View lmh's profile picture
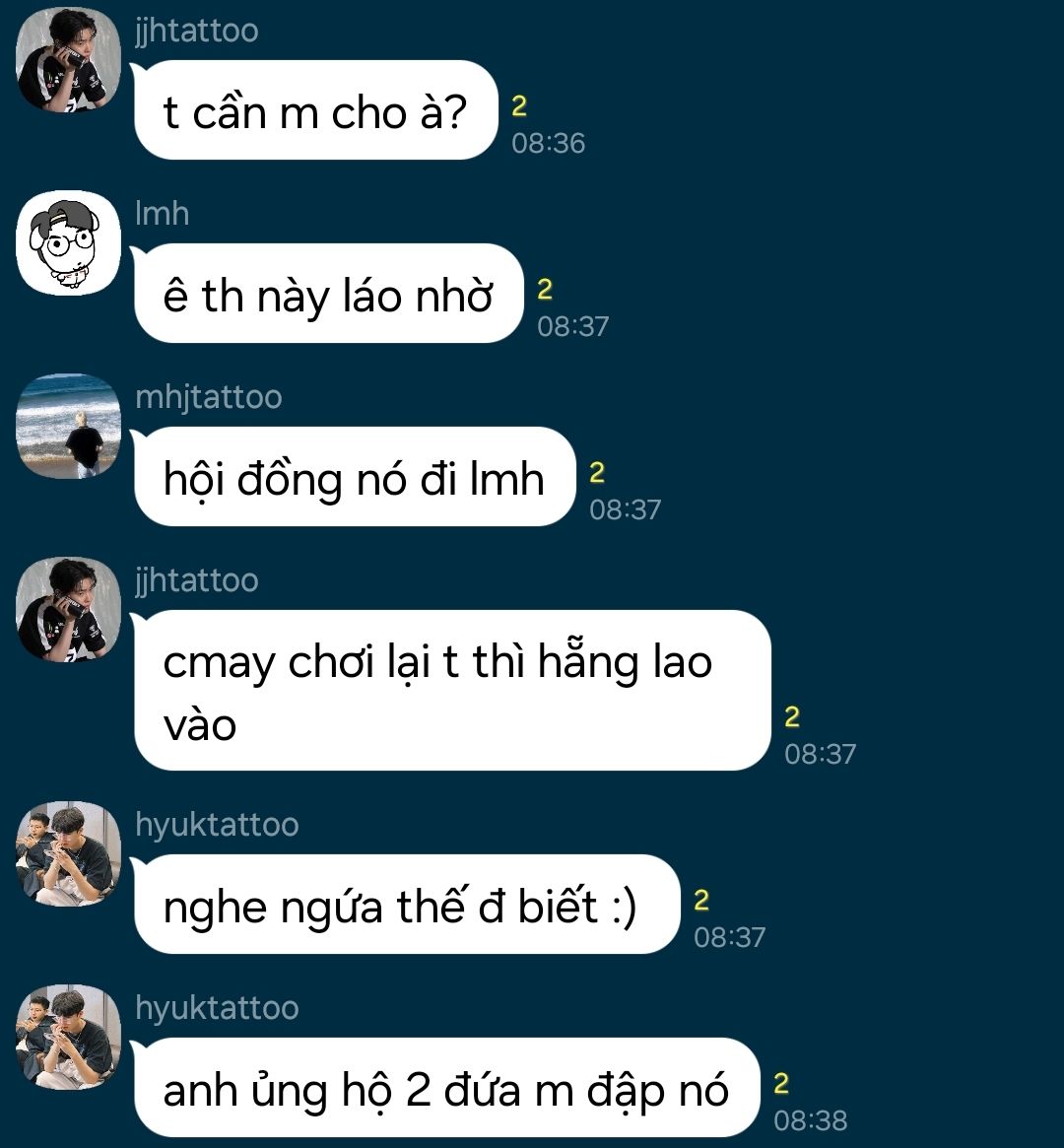 (69, 243)
